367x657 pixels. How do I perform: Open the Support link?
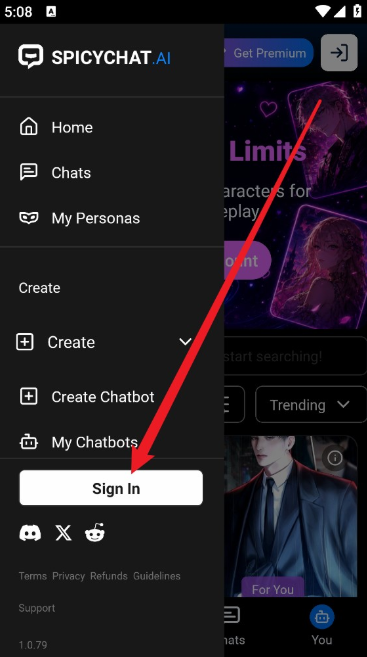click(37, 608)
